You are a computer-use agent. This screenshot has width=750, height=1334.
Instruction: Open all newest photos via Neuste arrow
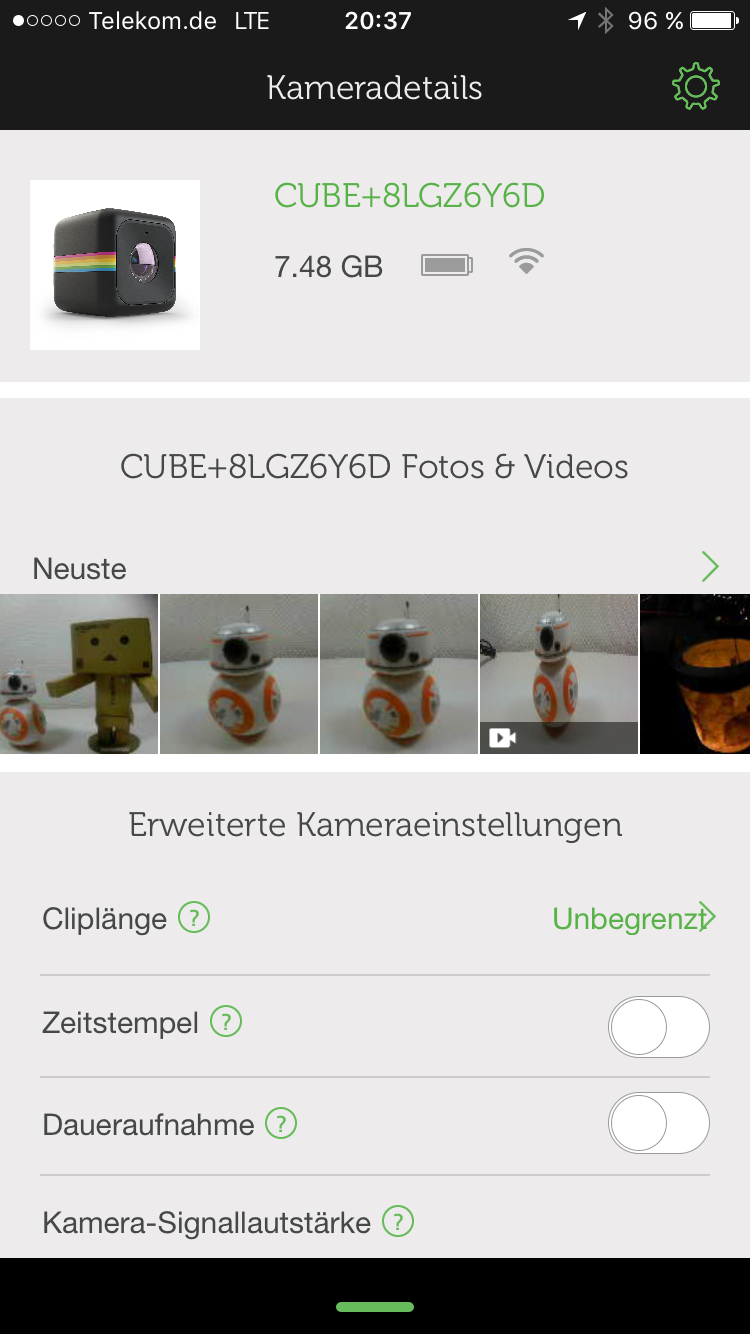coord(710,567)
